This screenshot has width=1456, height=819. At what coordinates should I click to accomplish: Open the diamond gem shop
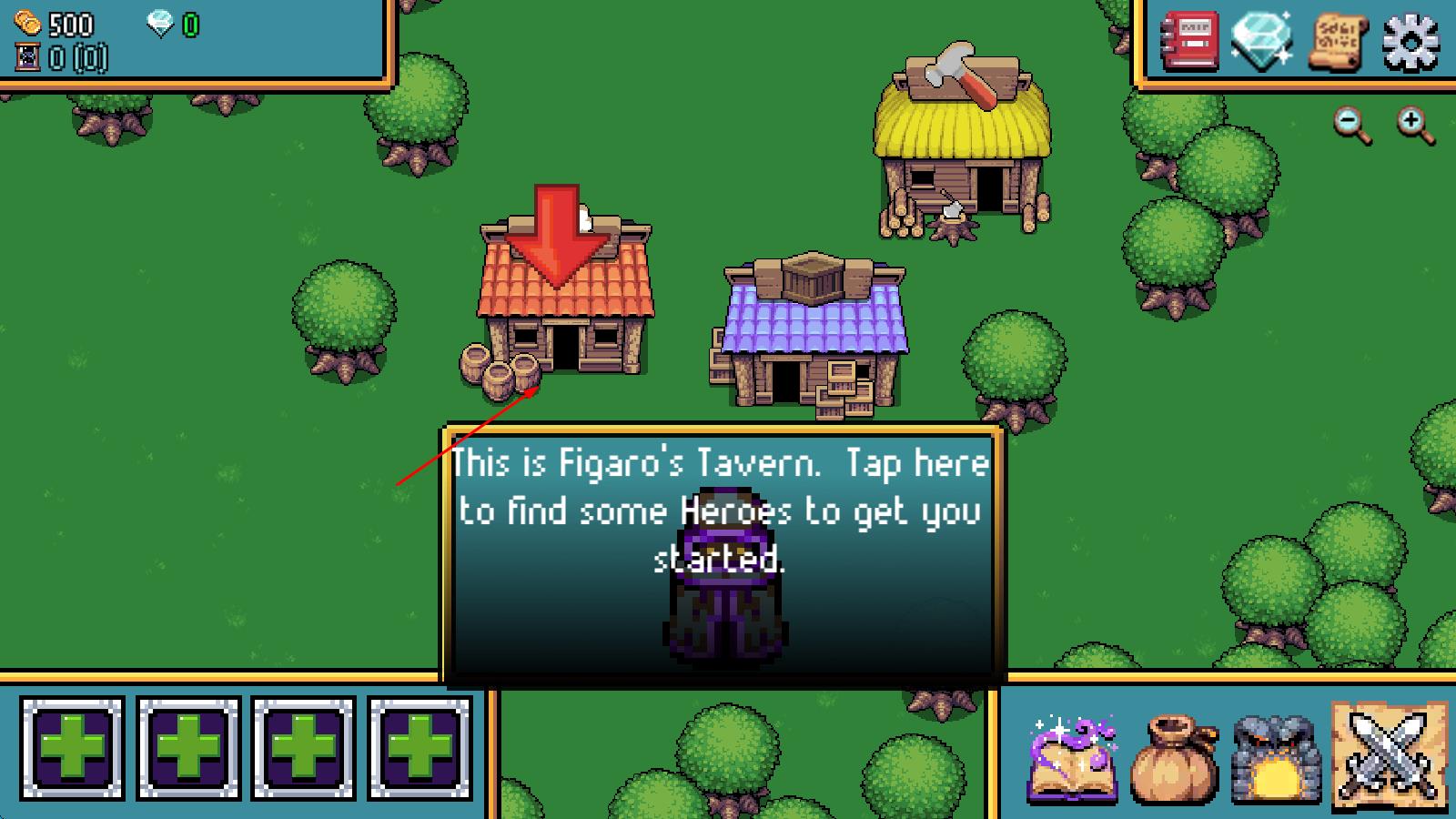point(1262,41)
